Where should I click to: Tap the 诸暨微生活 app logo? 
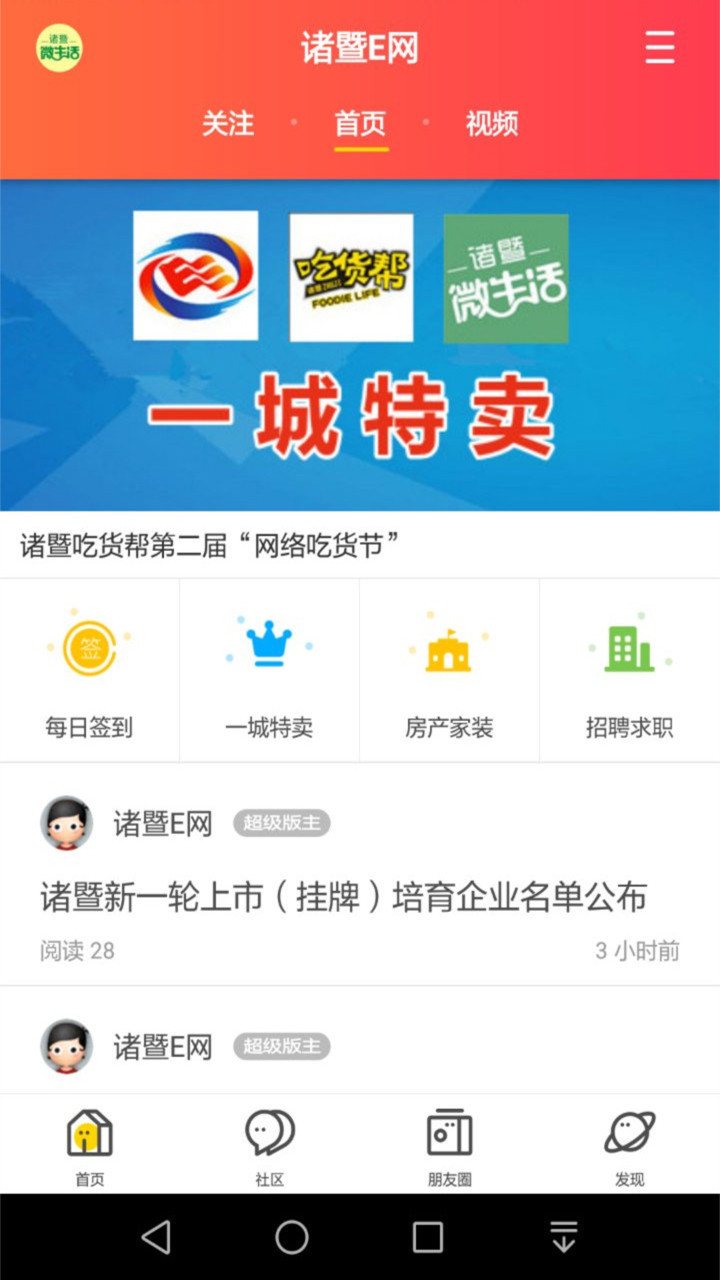click(x=57, y=47)
